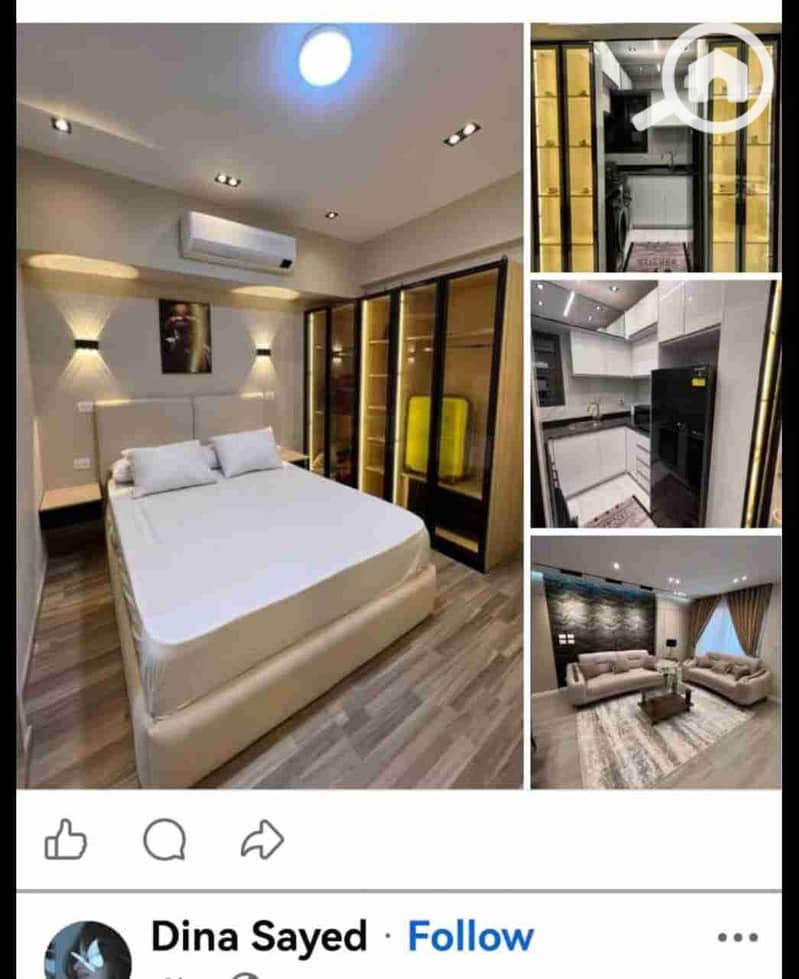Open the white kitchen photo
799x979 pixels.
655,403
